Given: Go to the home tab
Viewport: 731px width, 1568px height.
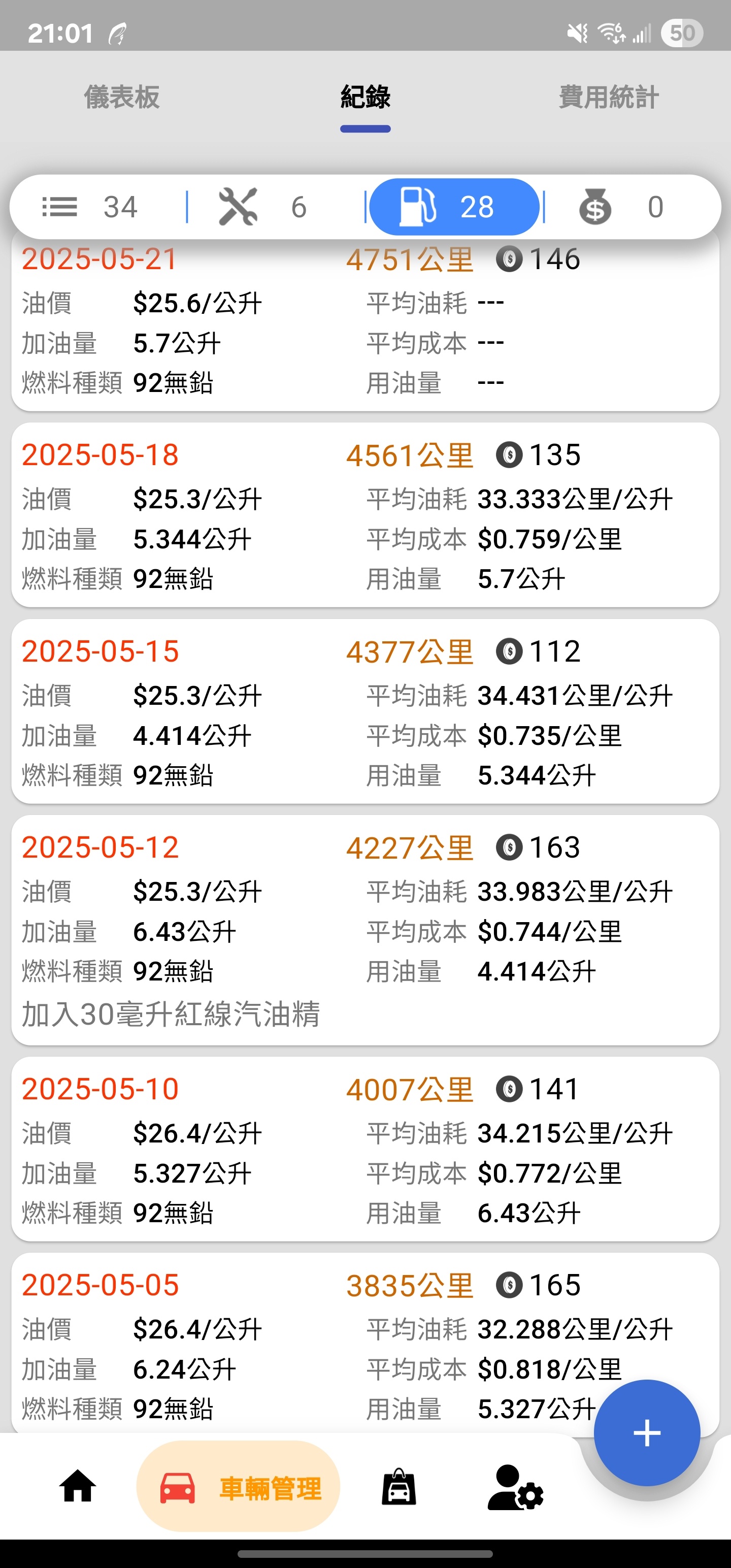Looking at the screenshot, I should [x=78, y=1486].
